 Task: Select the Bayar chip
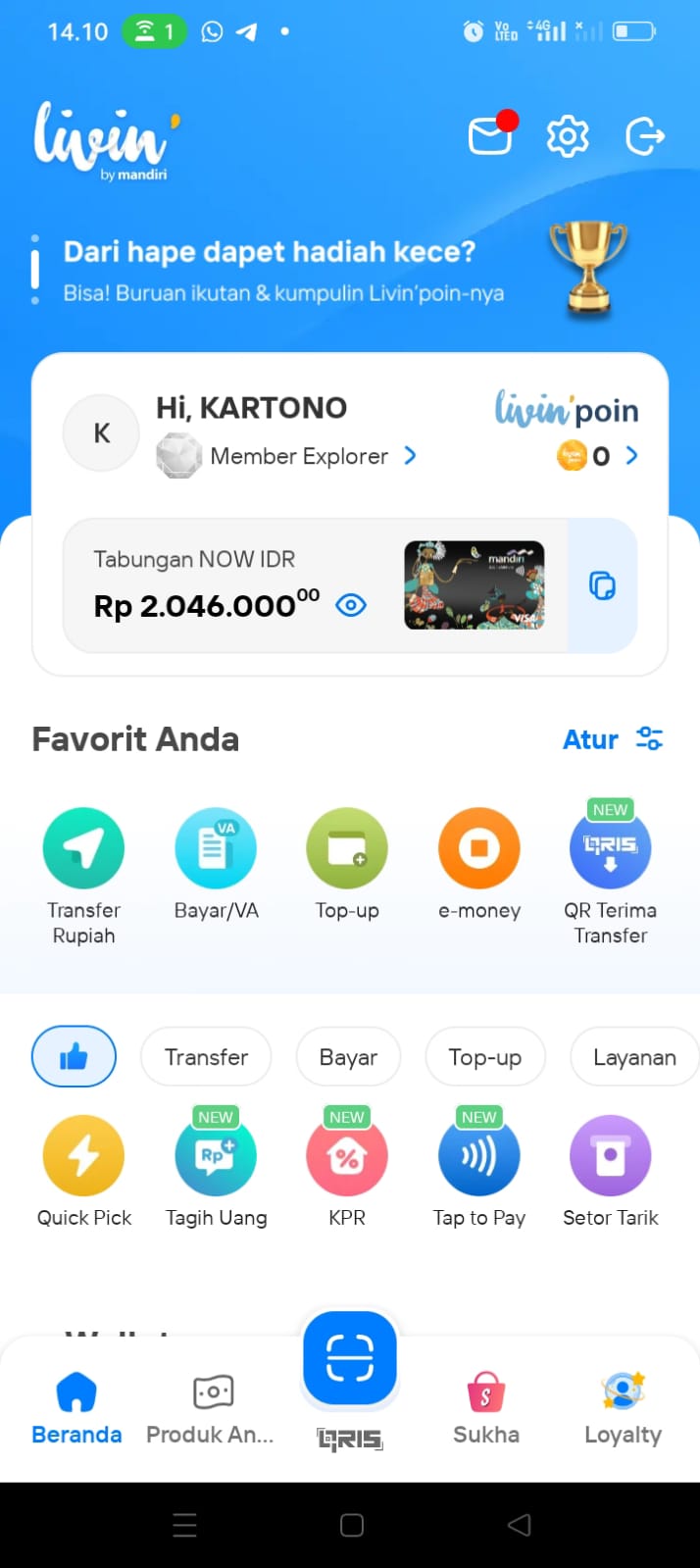point(348,1056)
